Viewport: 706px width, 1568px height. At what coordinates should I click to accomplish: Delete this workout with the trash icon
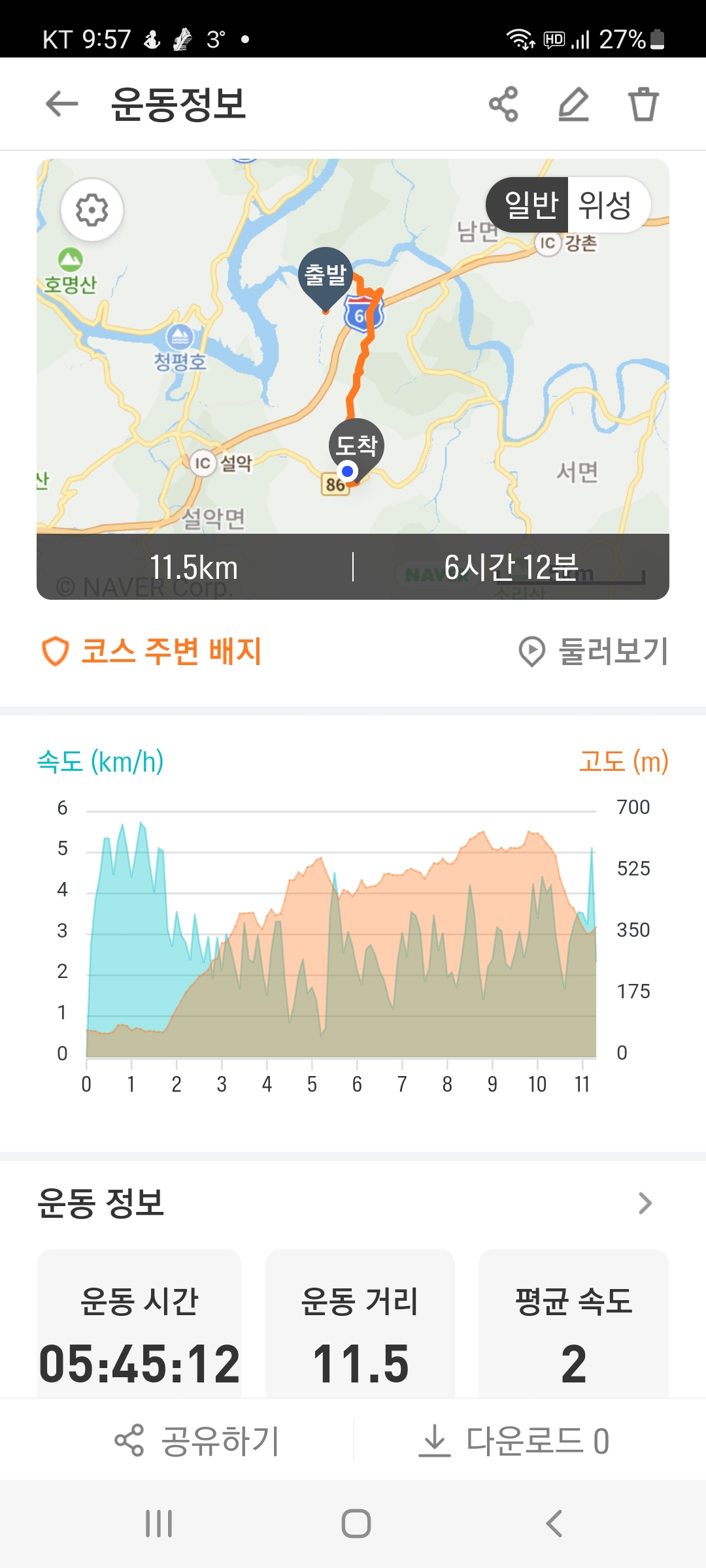point(643,104)
